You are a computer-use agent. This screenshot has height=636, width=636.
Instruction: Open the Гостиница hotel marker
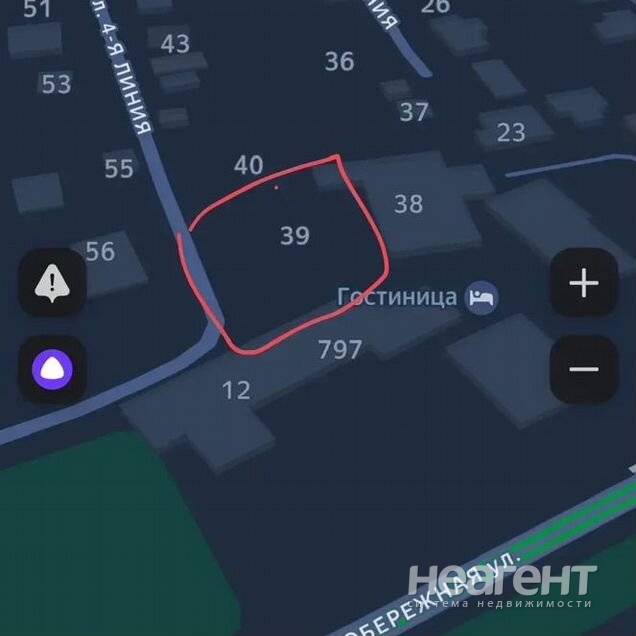(x=483, y=297)
